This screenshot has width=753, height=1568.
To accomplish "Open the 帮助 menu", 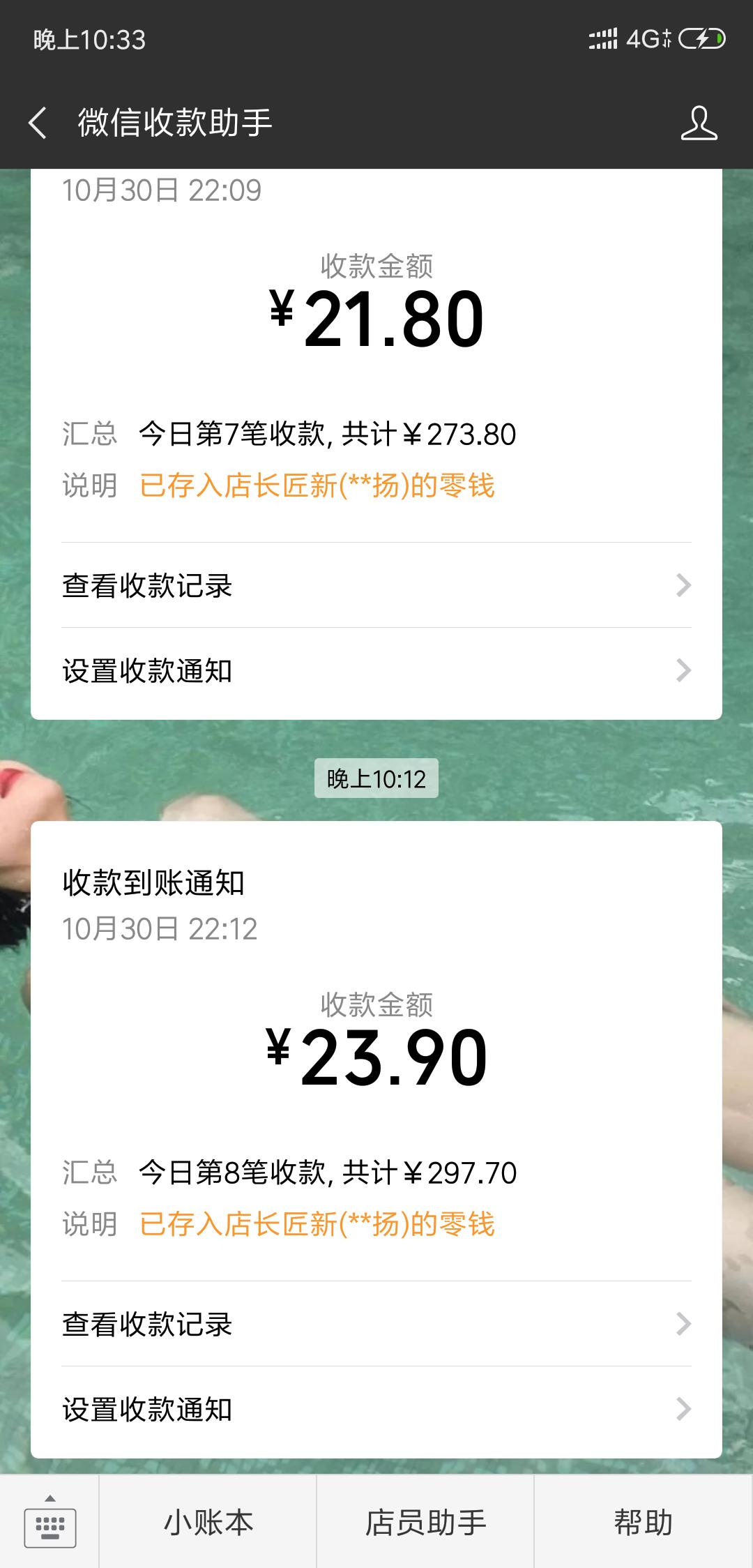I will [643, 1522].
